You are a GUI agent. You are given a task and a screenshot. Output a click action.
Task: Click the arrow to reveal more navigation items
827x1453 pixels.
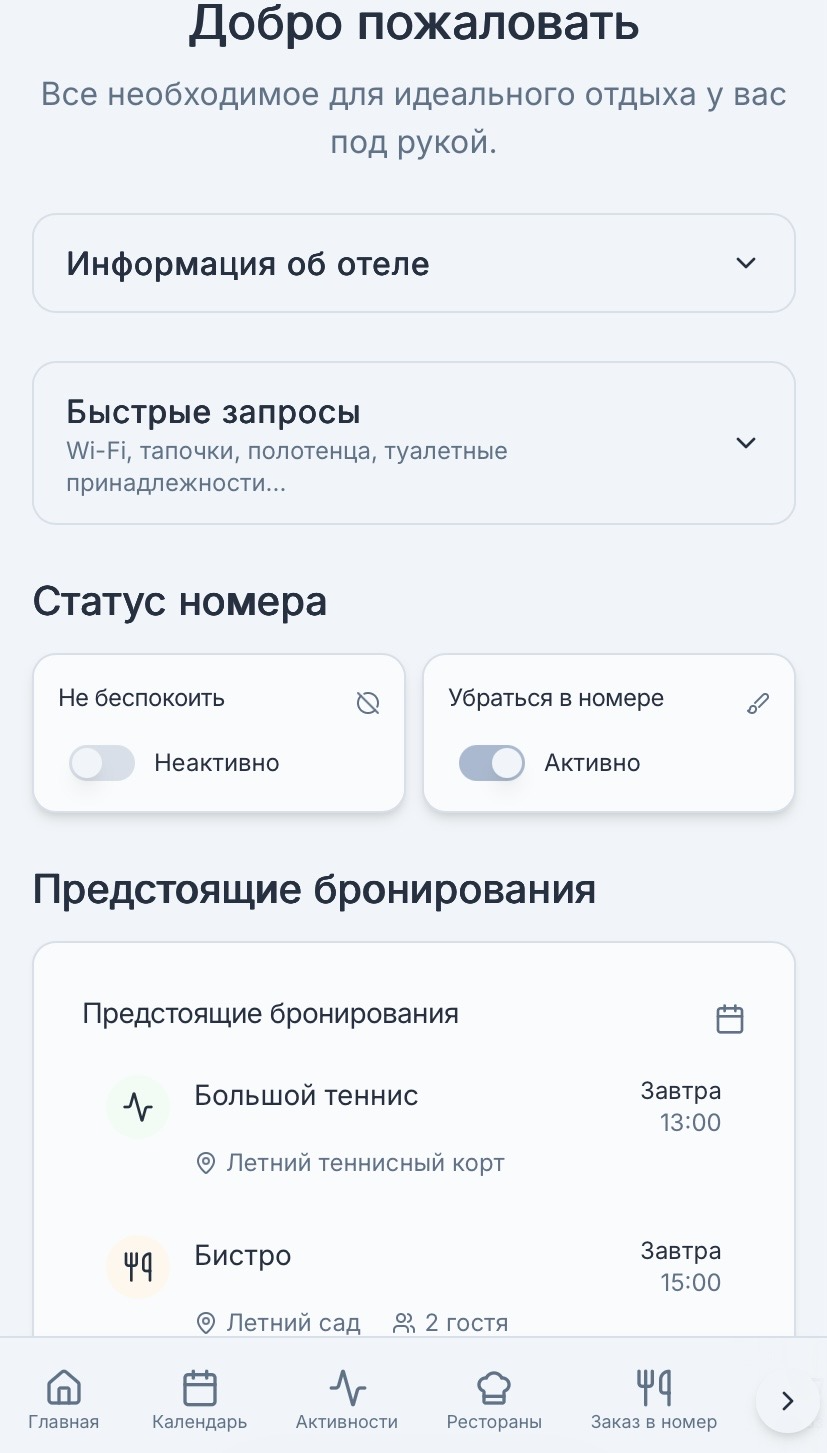(x=786, y=1401)
